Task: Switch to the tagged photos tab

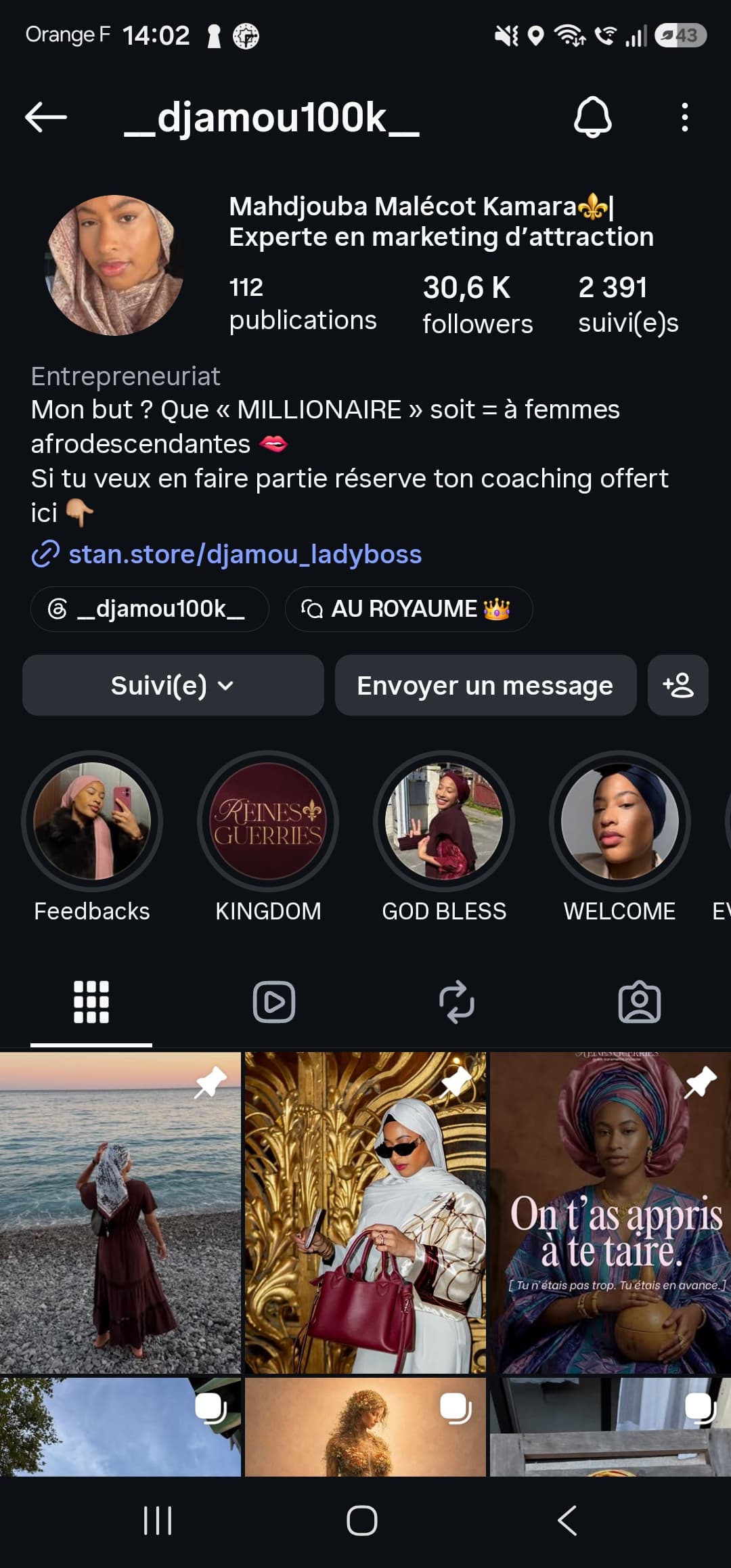Action: point(640,1002)
